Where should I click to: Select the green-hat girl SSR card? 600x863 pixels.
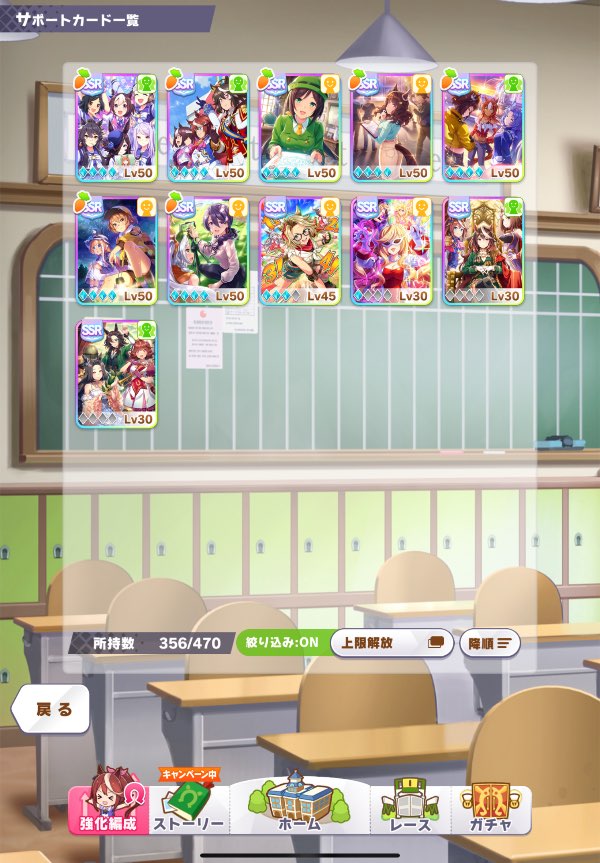tap(300, 126)
